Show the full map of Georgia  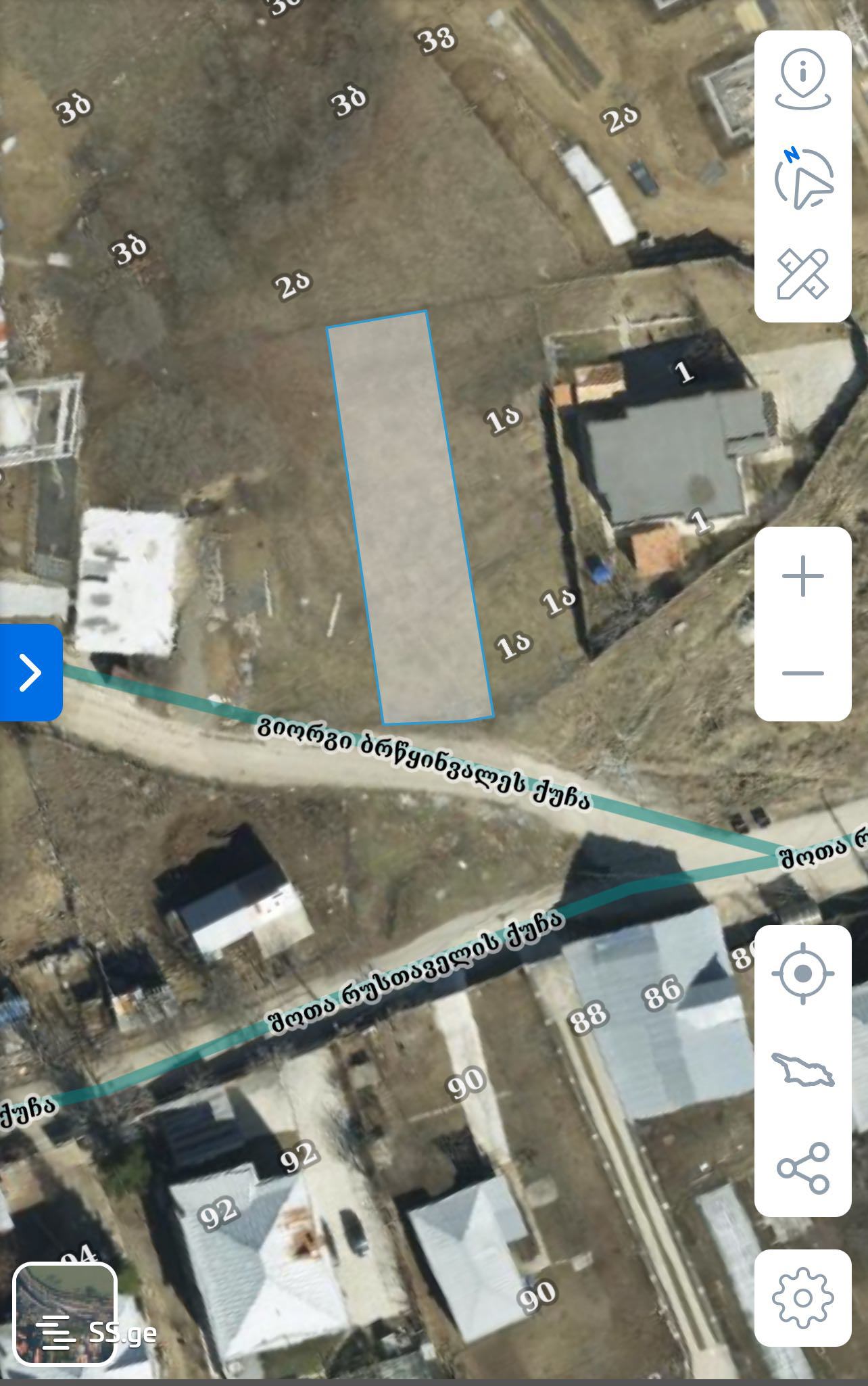click(x=802, y=1070)
